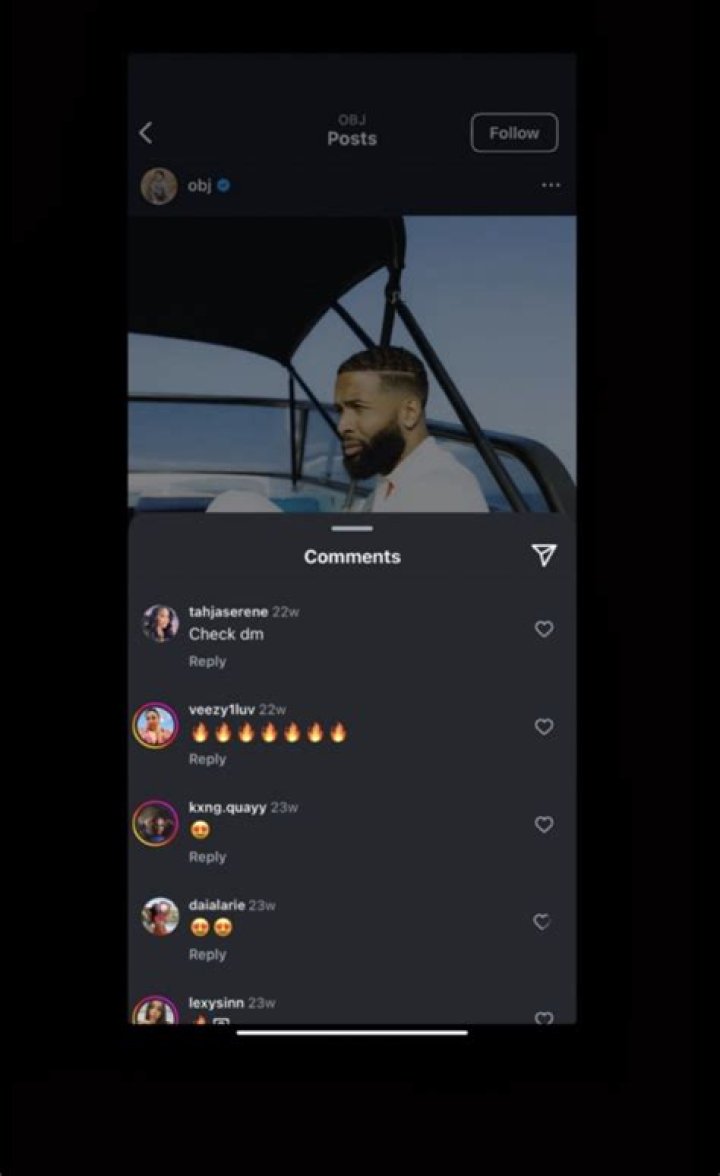720x1176 pixels.
Task: Tap the comments sheet drag handle
Action: pos(352,528)
